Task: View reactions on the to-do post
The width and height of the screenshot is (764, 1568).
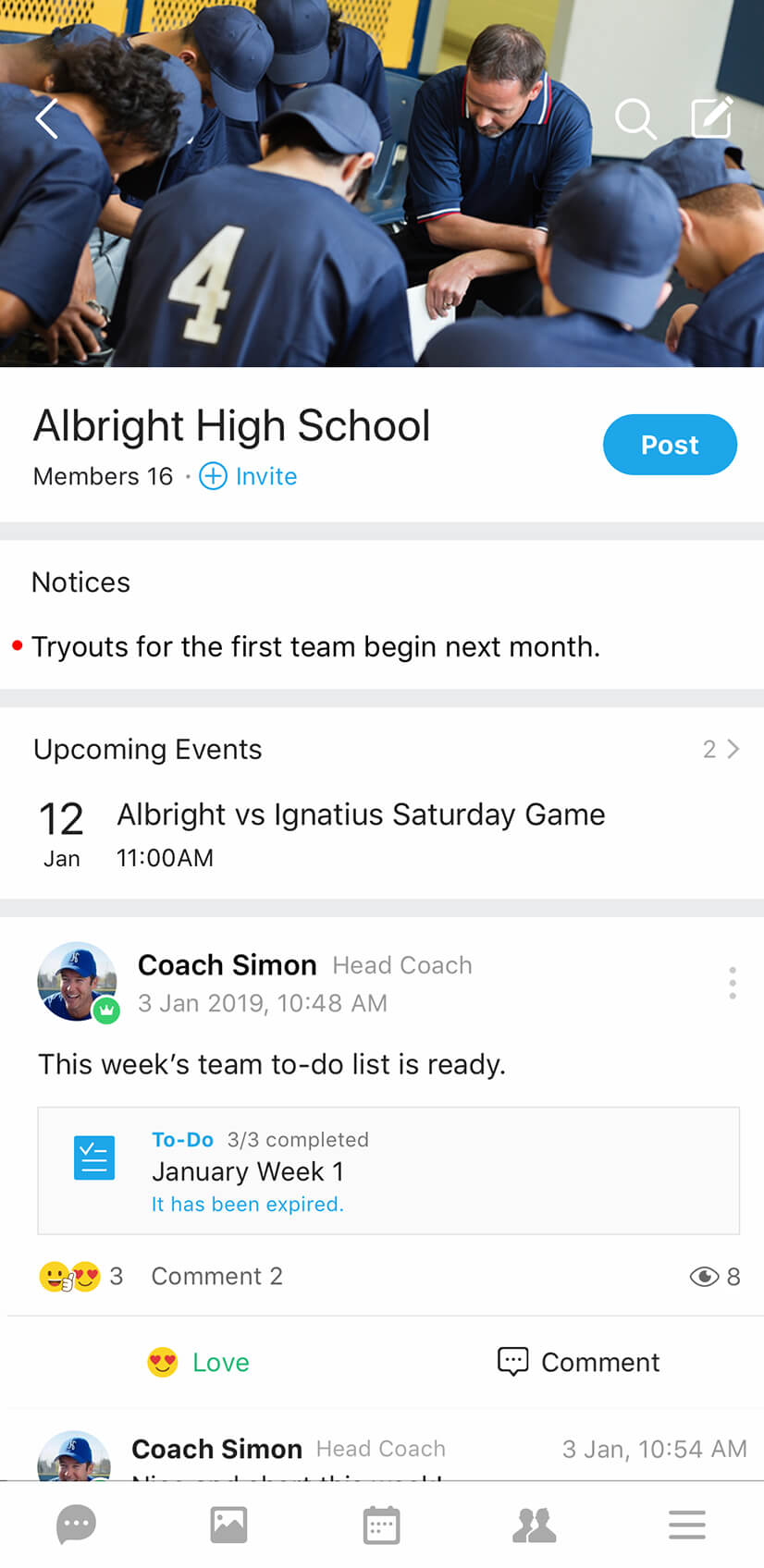Action: click(80, 1277)
